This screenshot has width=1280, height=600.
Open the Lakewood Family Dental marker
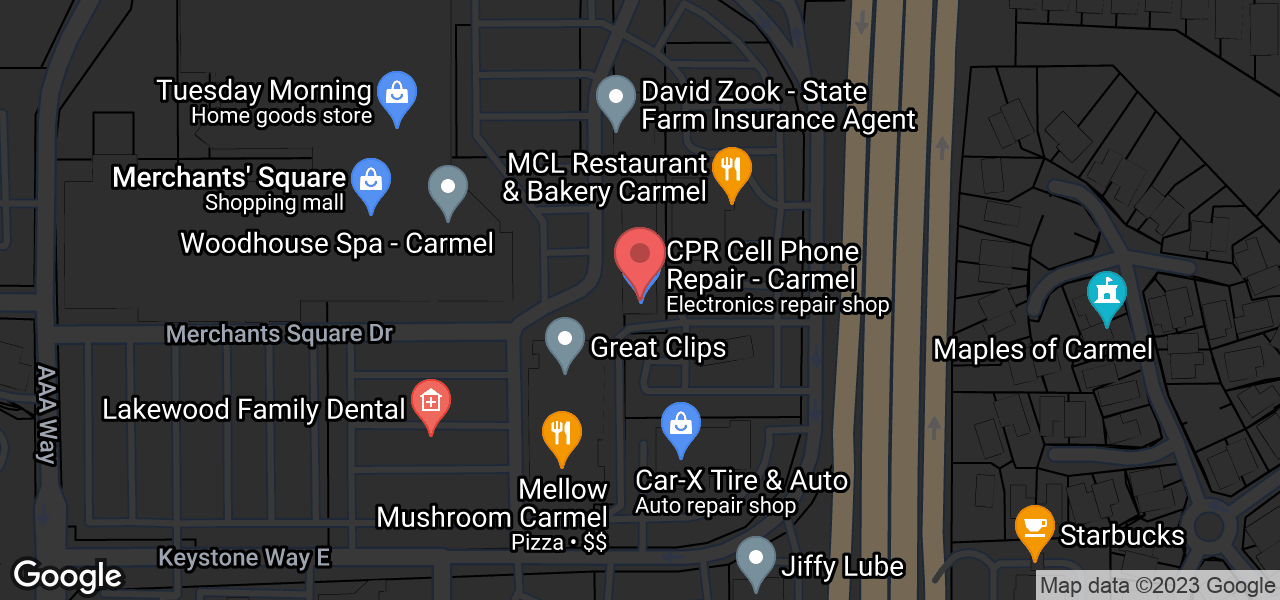[x=430, y=403]
